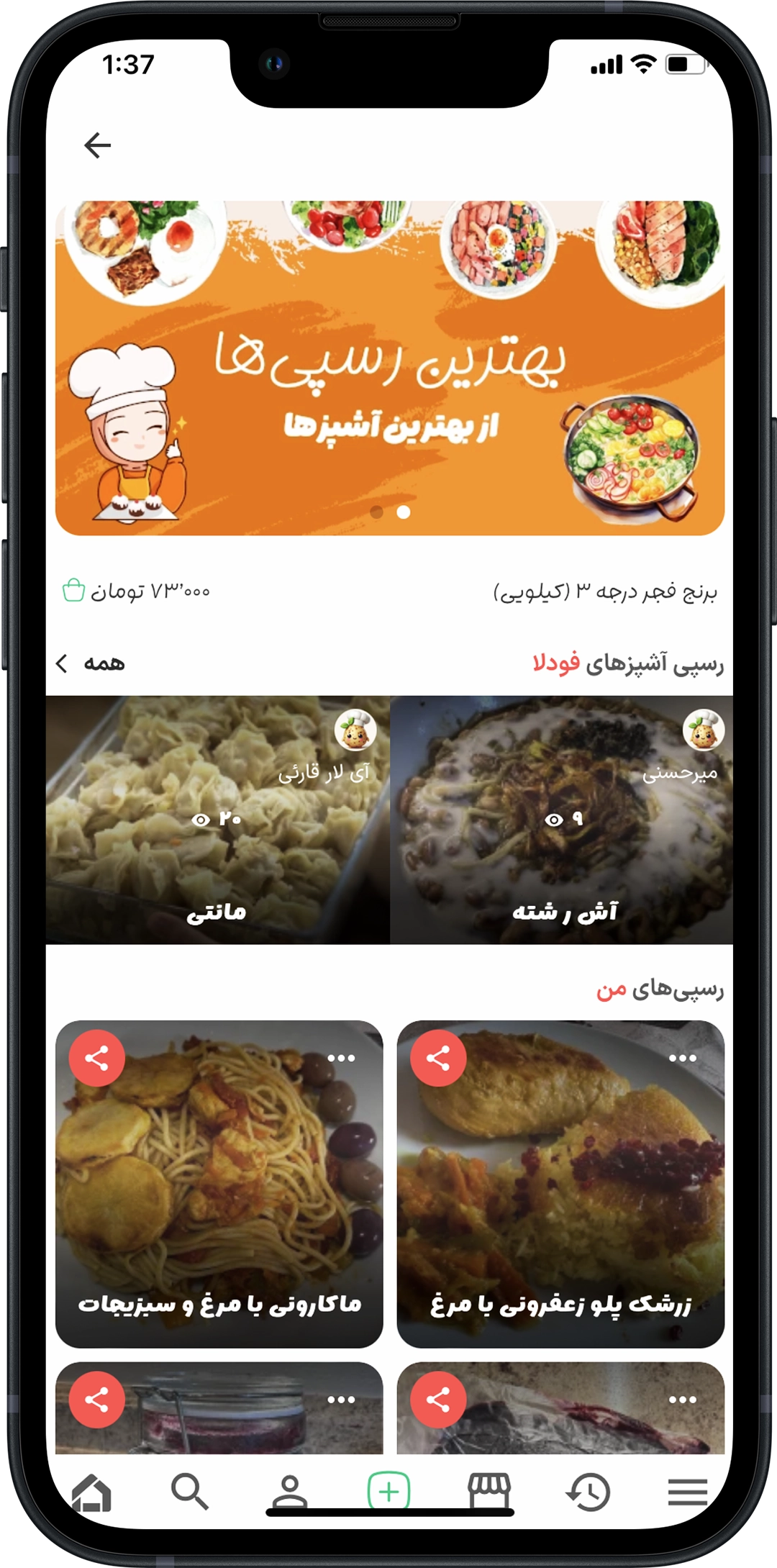Open options menu on زرشک پلو card
The height and width of the screenshot is (1568, 777).
pos(682,1058)
